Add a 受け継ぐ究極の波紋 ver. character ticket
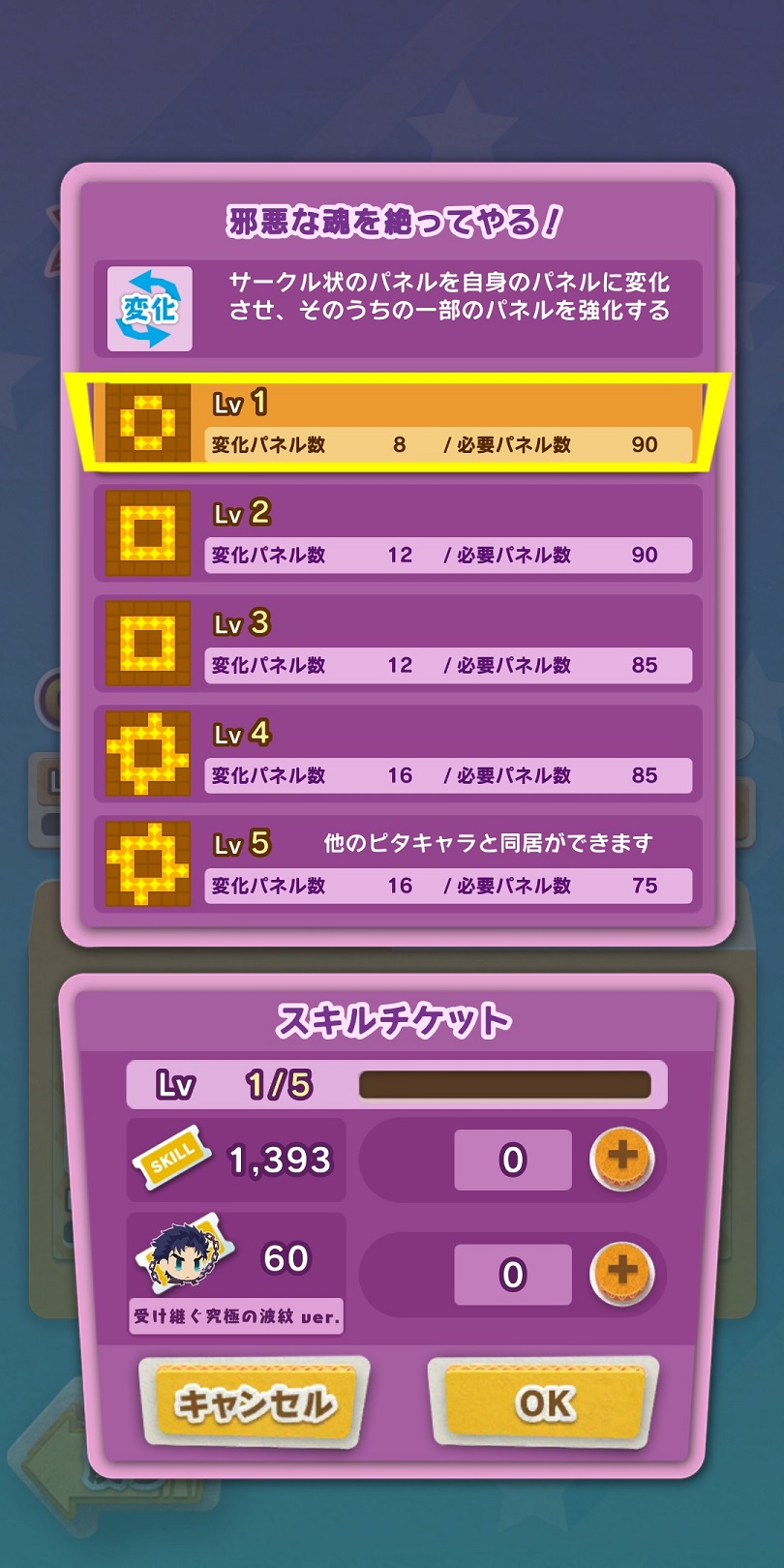 coord(622,1272)
